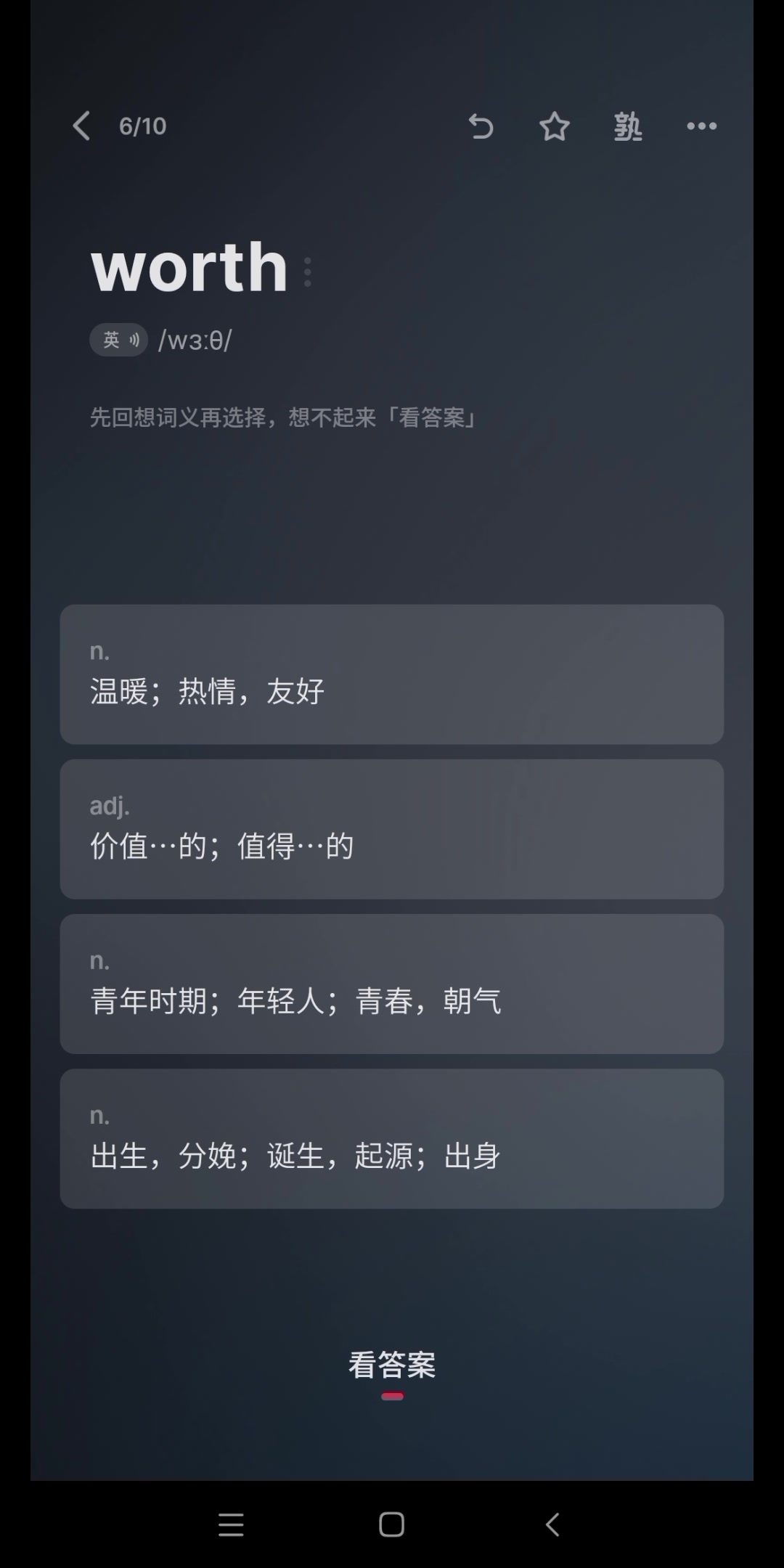Image resolution: width=784 pixels, height=1568 pixels.
Task: Star the word worth as favorite
Action: pos(555,126)
